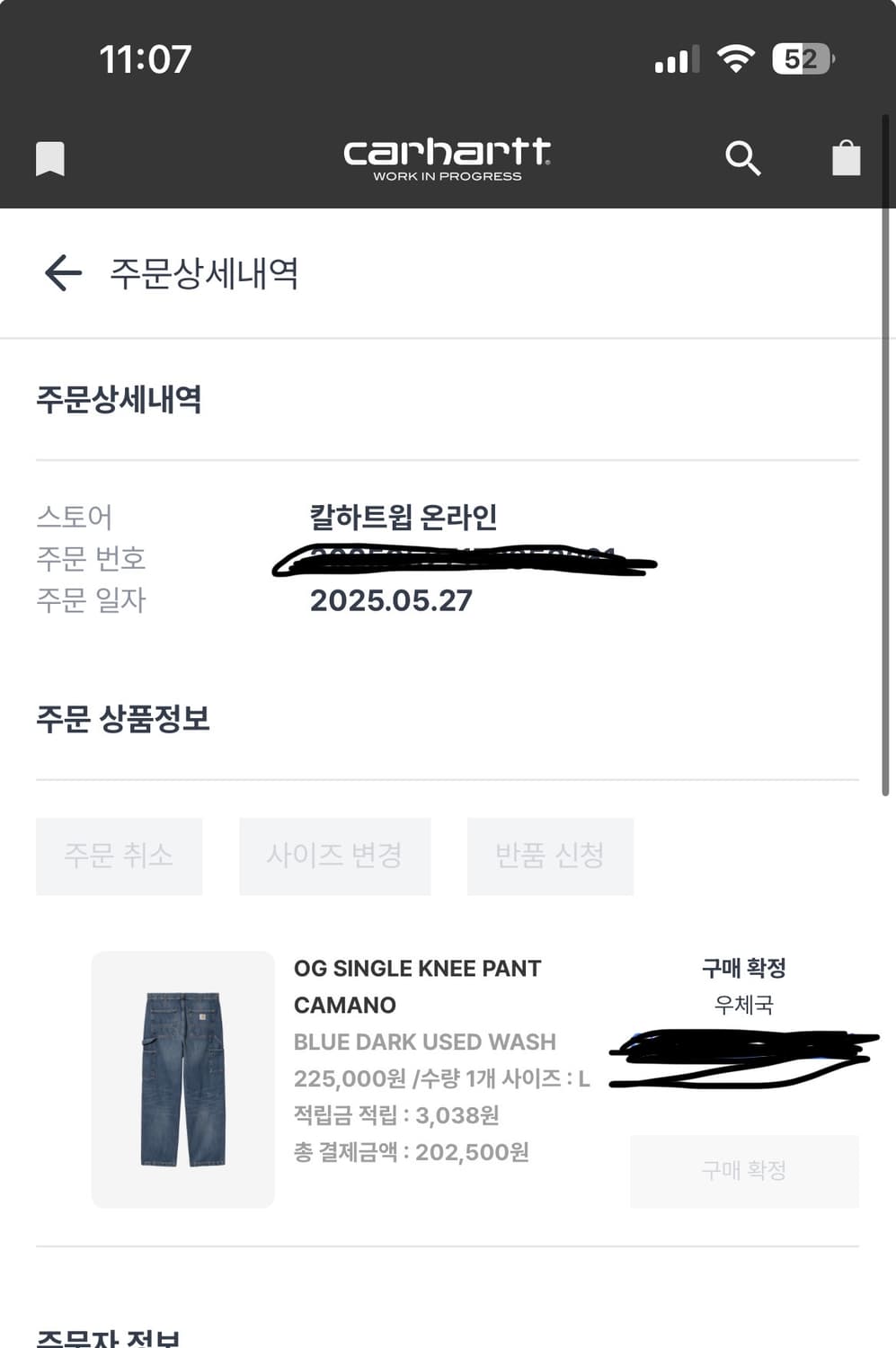Open the search function
896x1348 pixels.
tap(742, 157)
